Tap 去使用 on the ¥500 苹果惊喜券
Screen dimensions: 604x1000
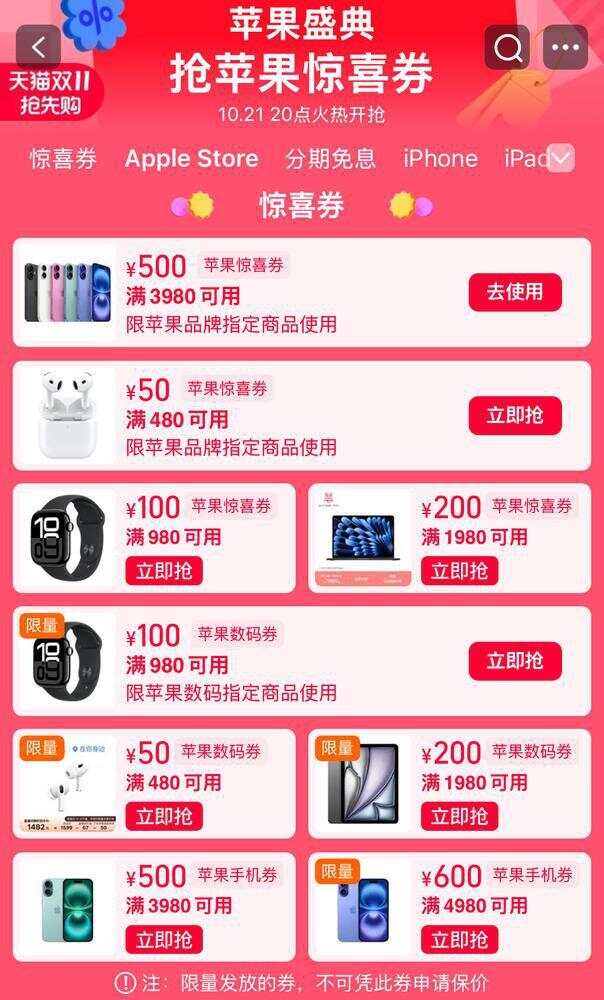[515, 292]
